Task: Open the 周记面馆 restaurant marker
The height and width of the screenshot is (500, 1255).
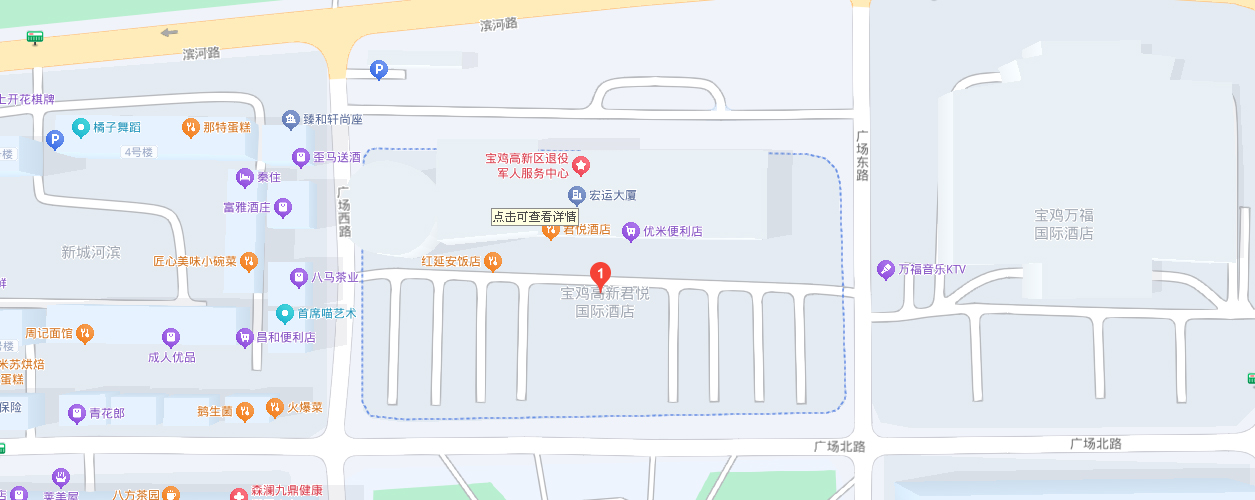Action: pos(86,333)
